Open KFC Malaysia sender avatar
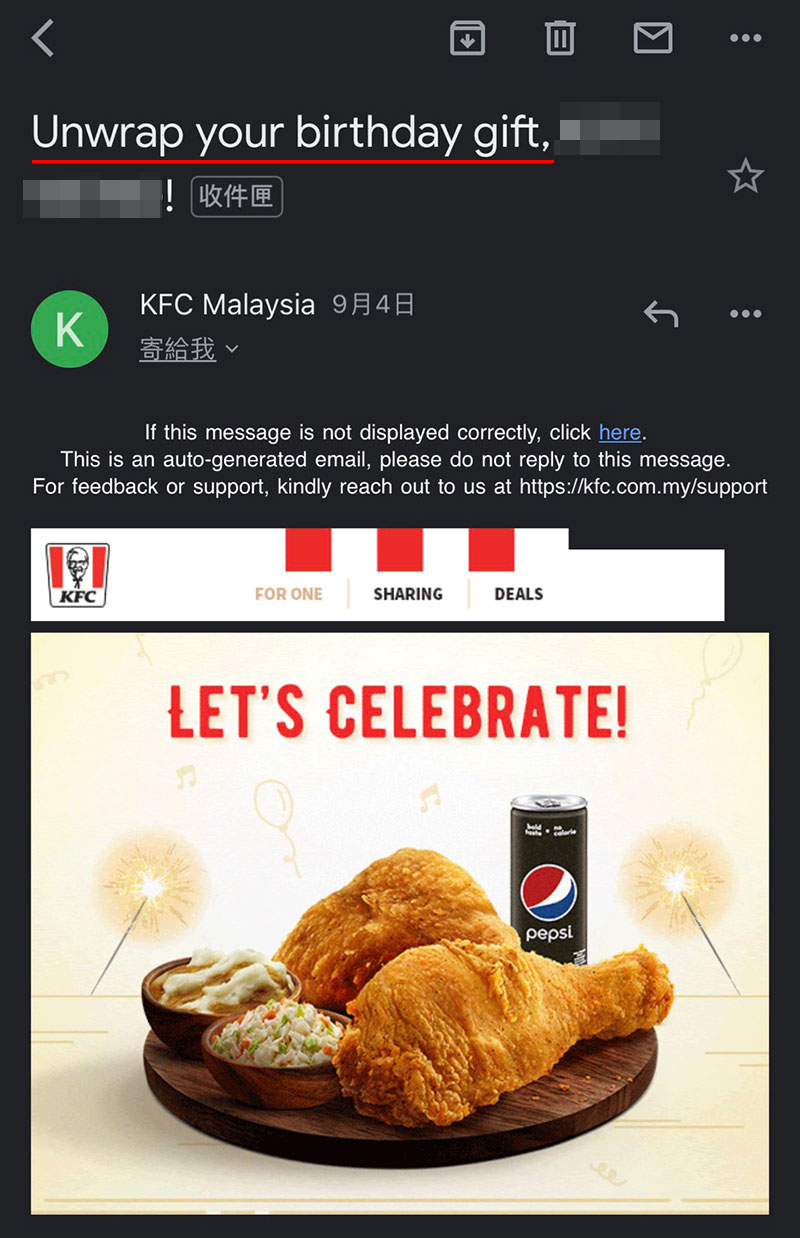Viewport: 800px width, 1238px height. [x=69, y=328]
